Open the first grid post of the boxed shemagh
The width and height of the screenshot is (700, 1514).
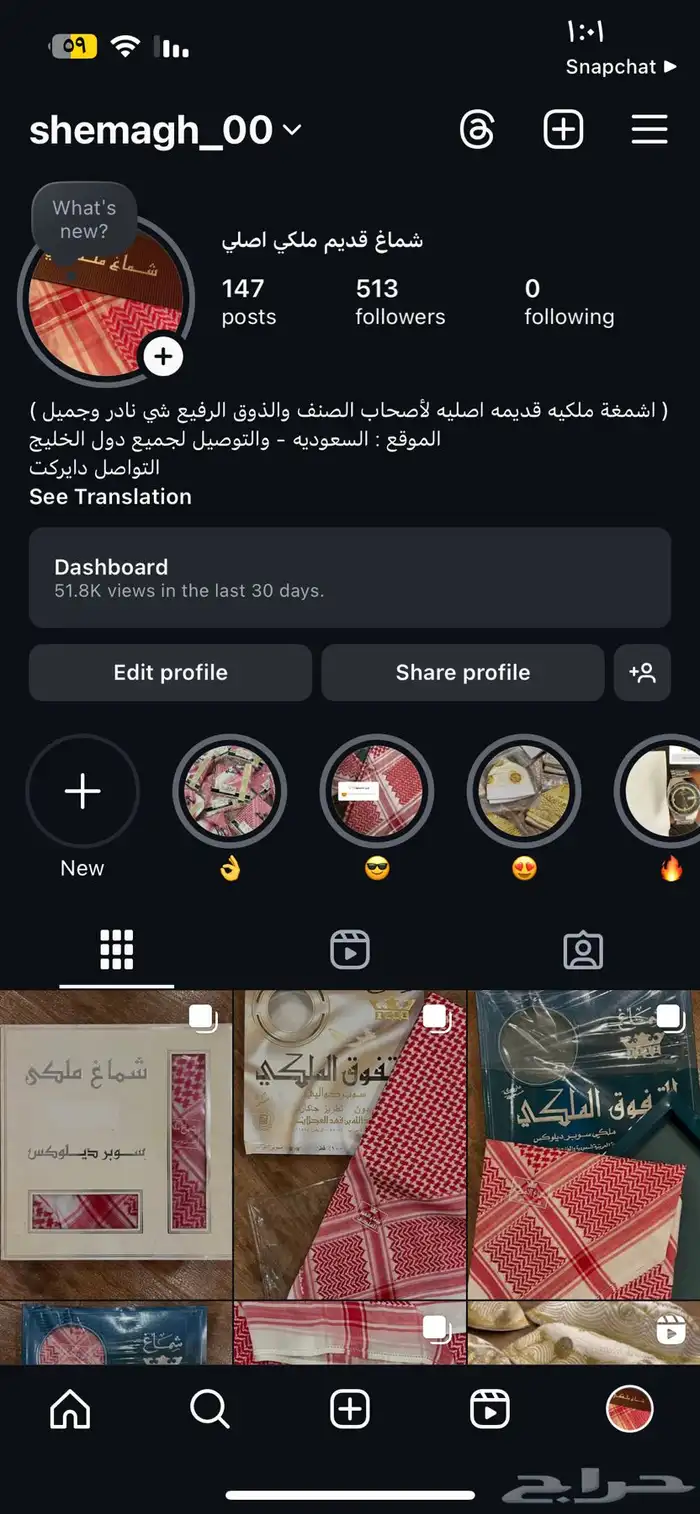click(116, 1144)
